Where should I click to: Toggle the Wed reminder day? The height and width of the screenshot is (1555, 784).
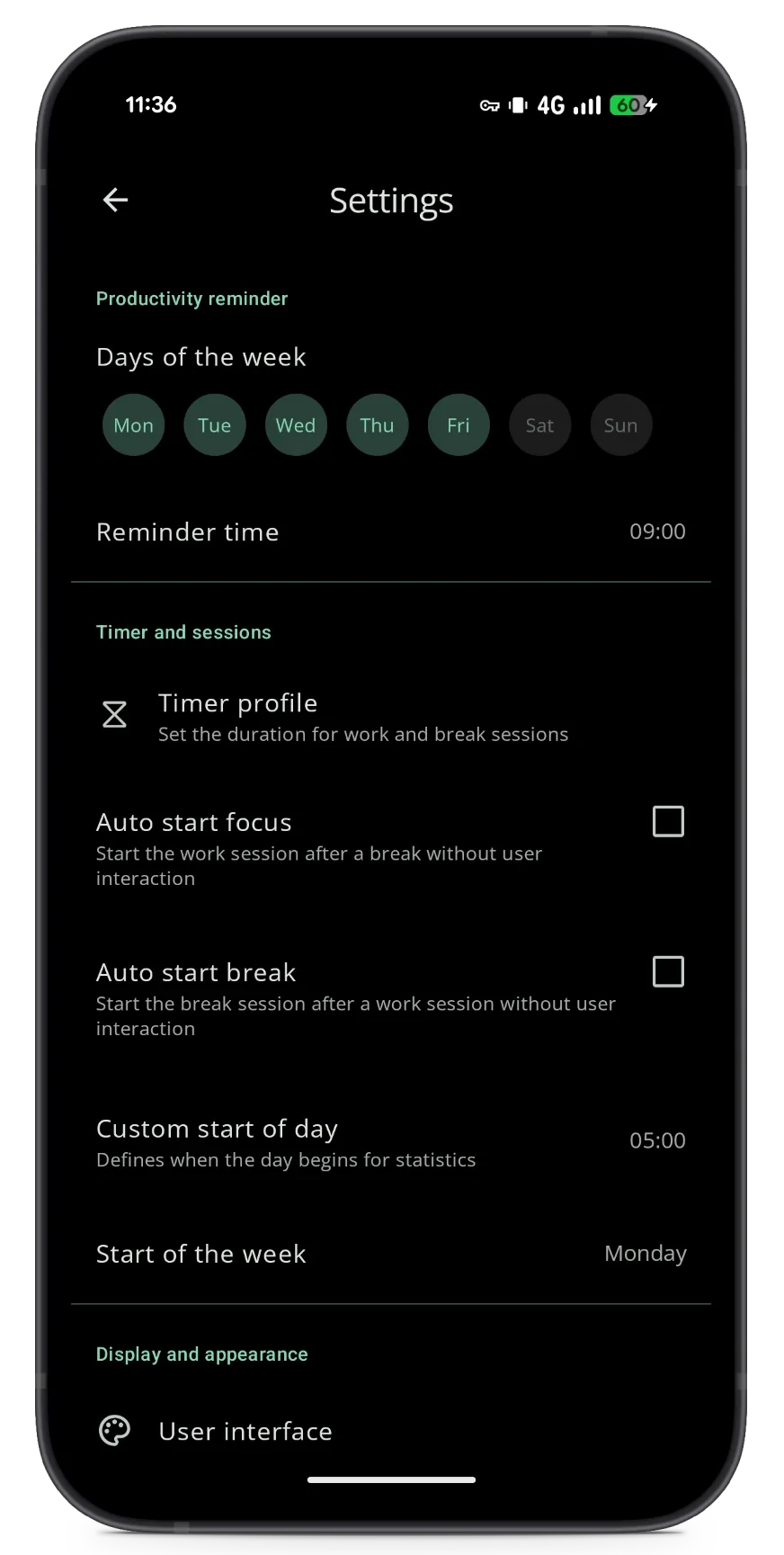[x=296, y=425]
